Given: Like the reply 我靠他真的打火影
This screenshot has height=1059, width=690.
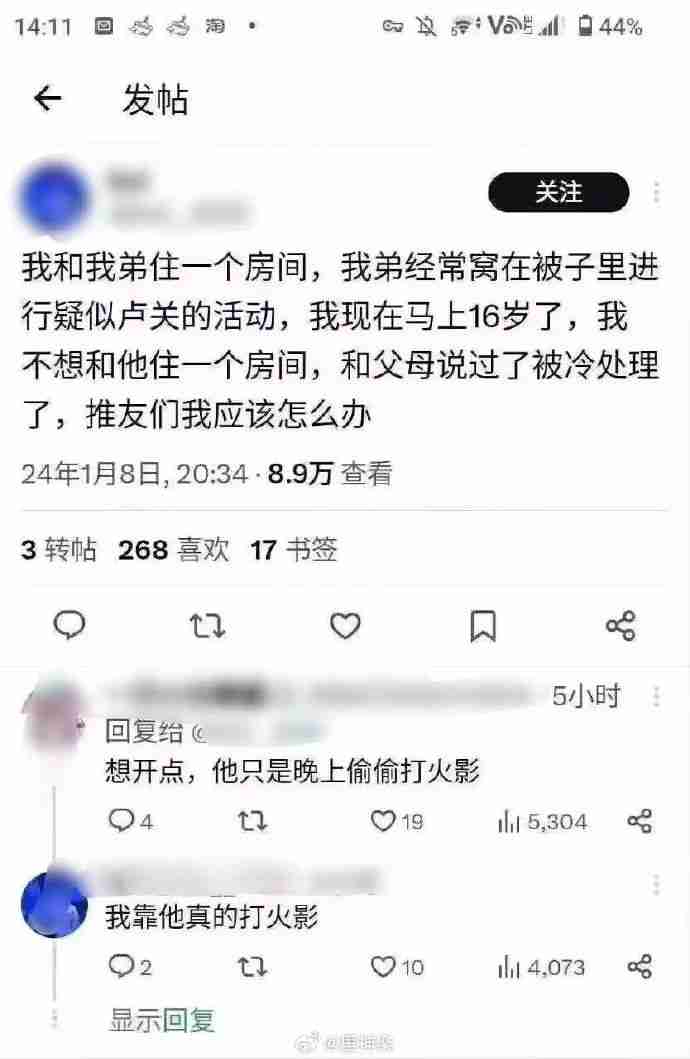Looking at the screenshot, I should 384,967.
